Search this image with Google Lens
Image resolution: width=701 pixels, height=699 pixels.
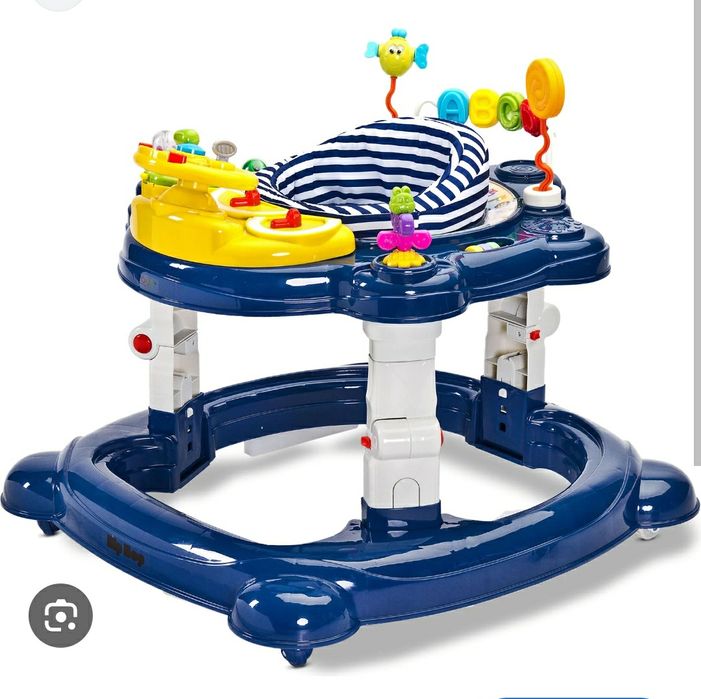pos(61,615)
